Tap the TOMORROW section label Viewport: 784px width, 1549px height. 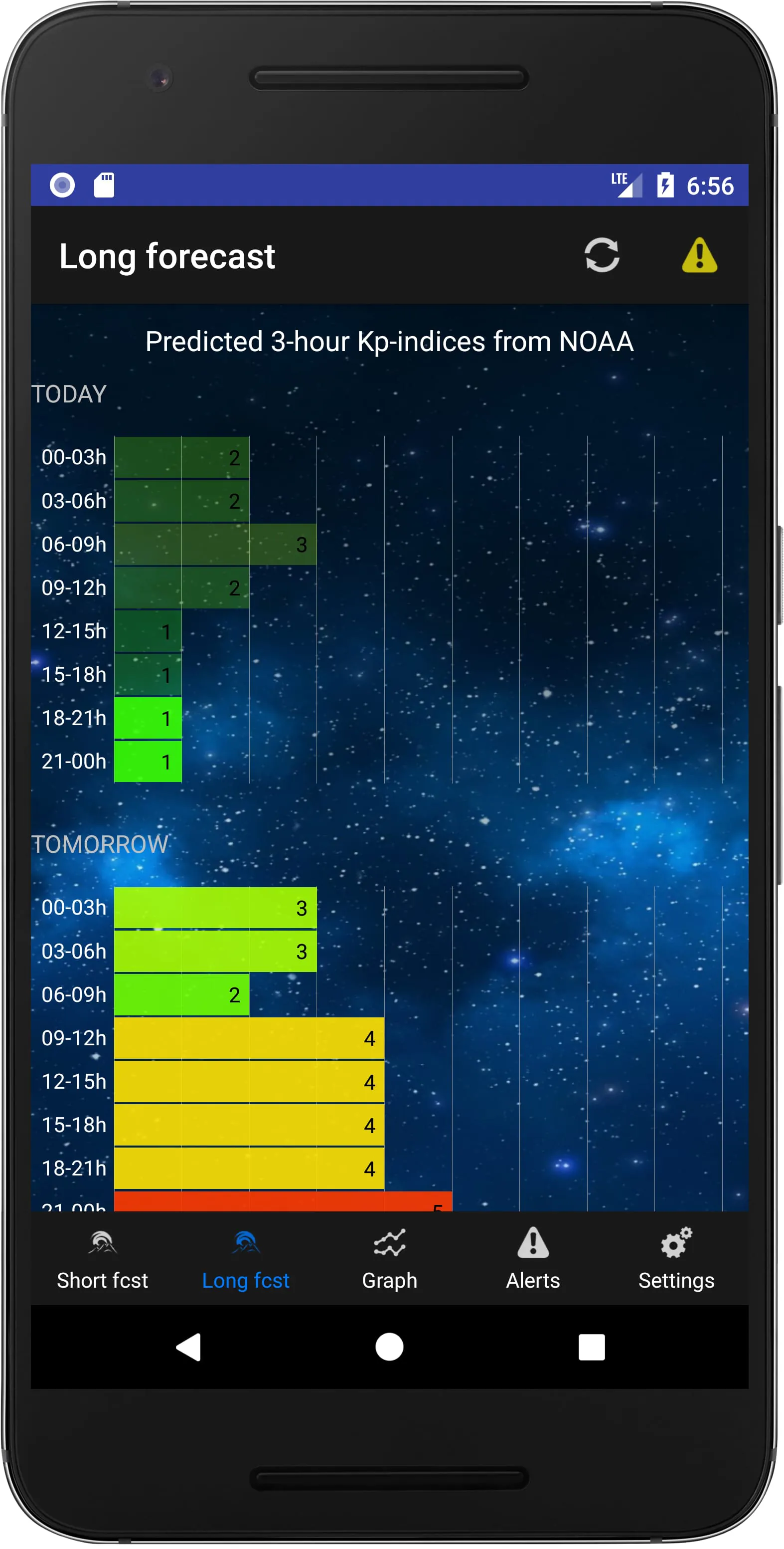pos(100,845)
